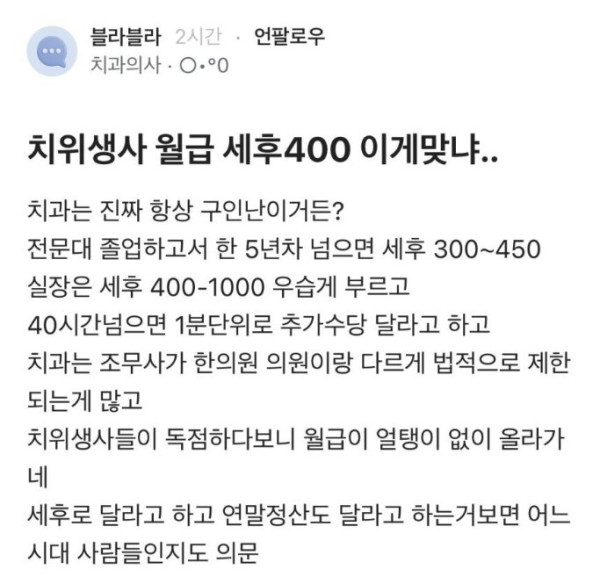Open the 블라블라 username profile

pos(126,38)
